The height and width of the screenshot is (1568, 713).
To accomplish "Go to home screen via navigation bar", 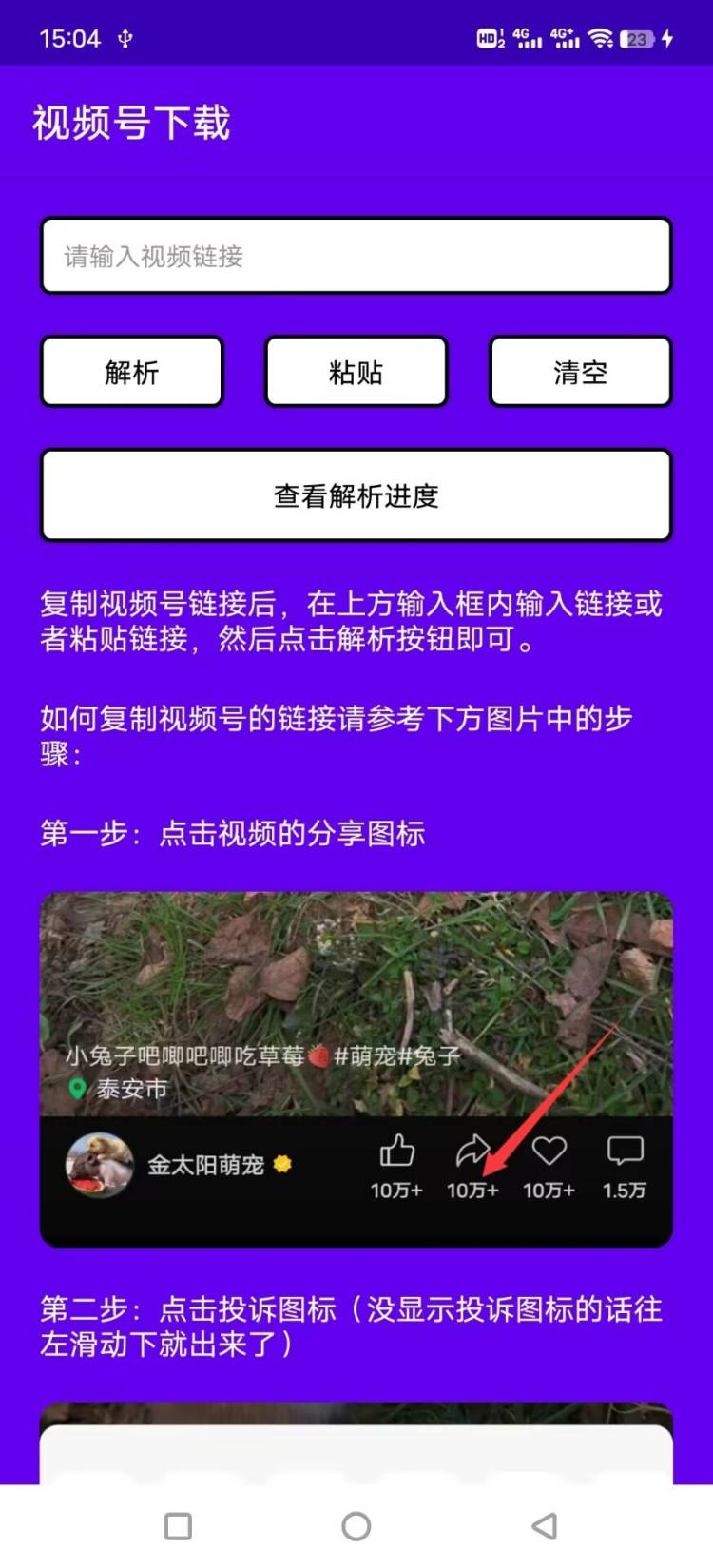I will (356, 1526).
